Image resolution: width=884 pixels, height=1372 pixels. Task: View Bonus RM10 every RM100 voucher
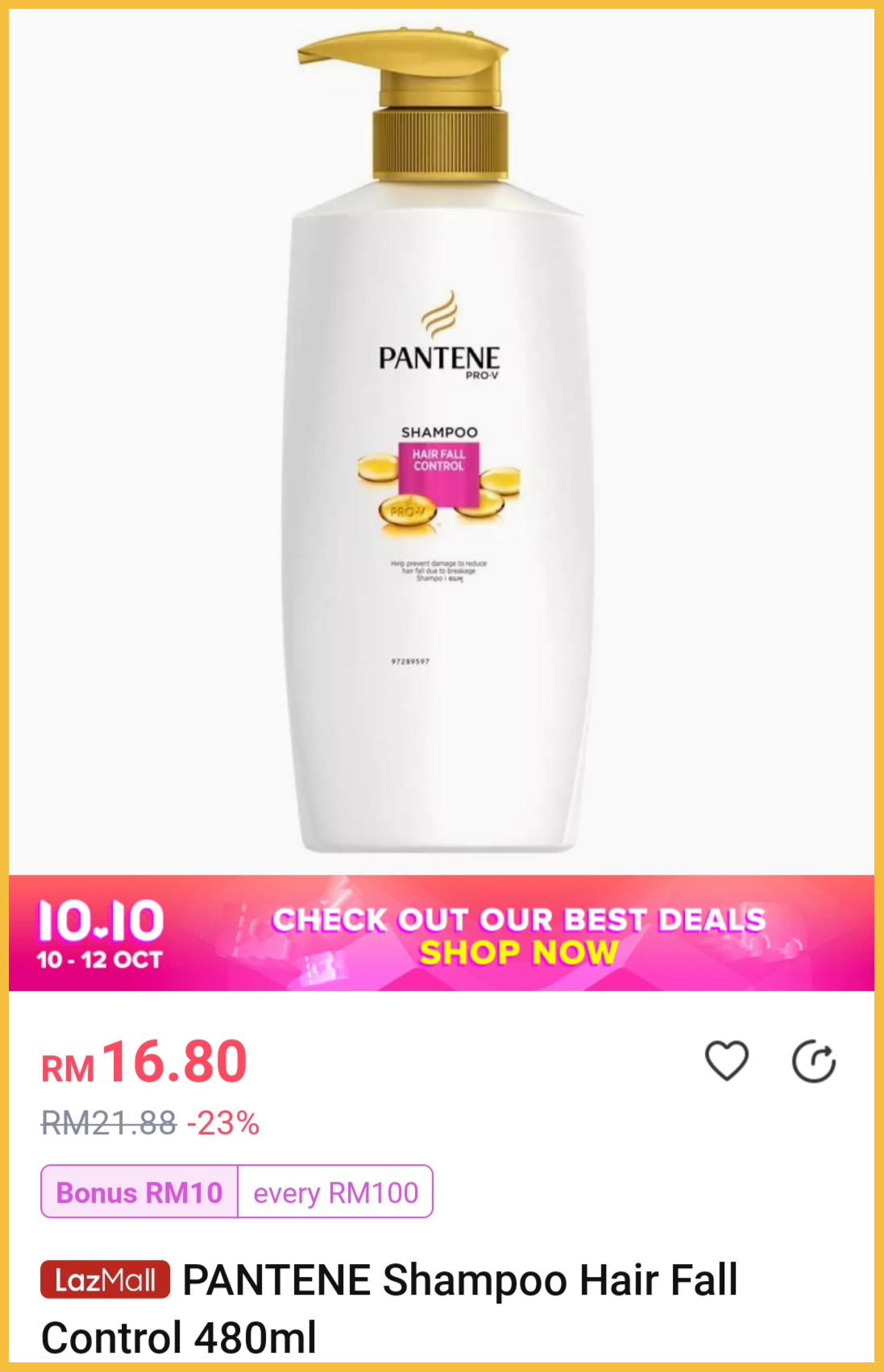point(236,1192)
